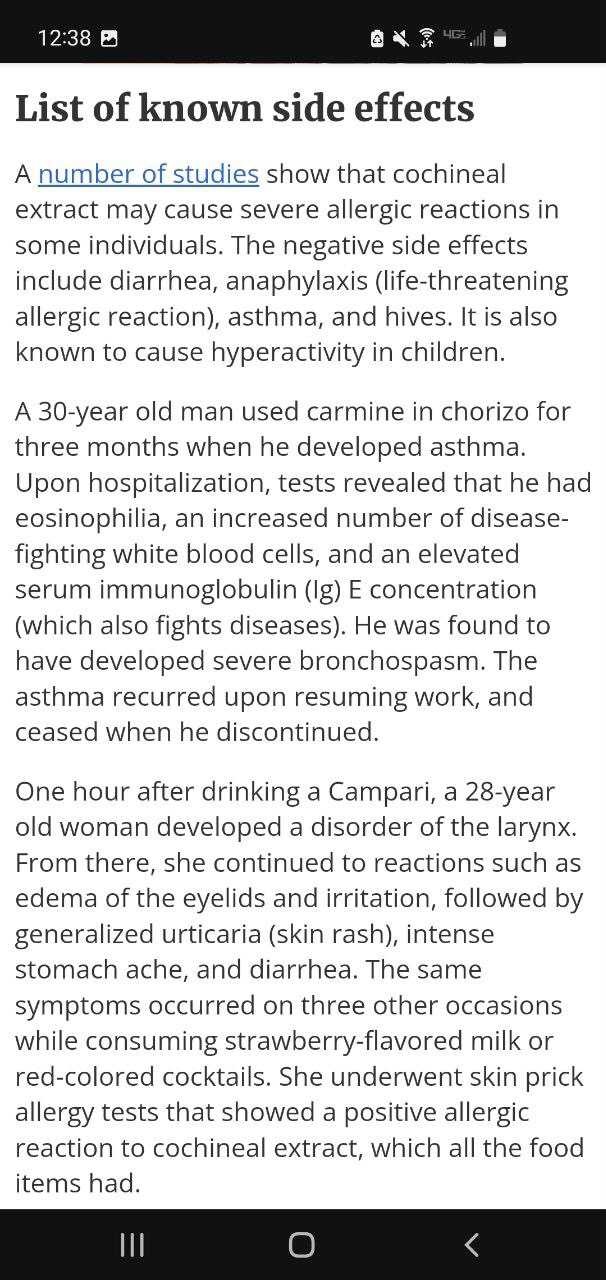This screenshot has height=1280, width=606.
Task: Go to the home screen
Action: 301,1244
